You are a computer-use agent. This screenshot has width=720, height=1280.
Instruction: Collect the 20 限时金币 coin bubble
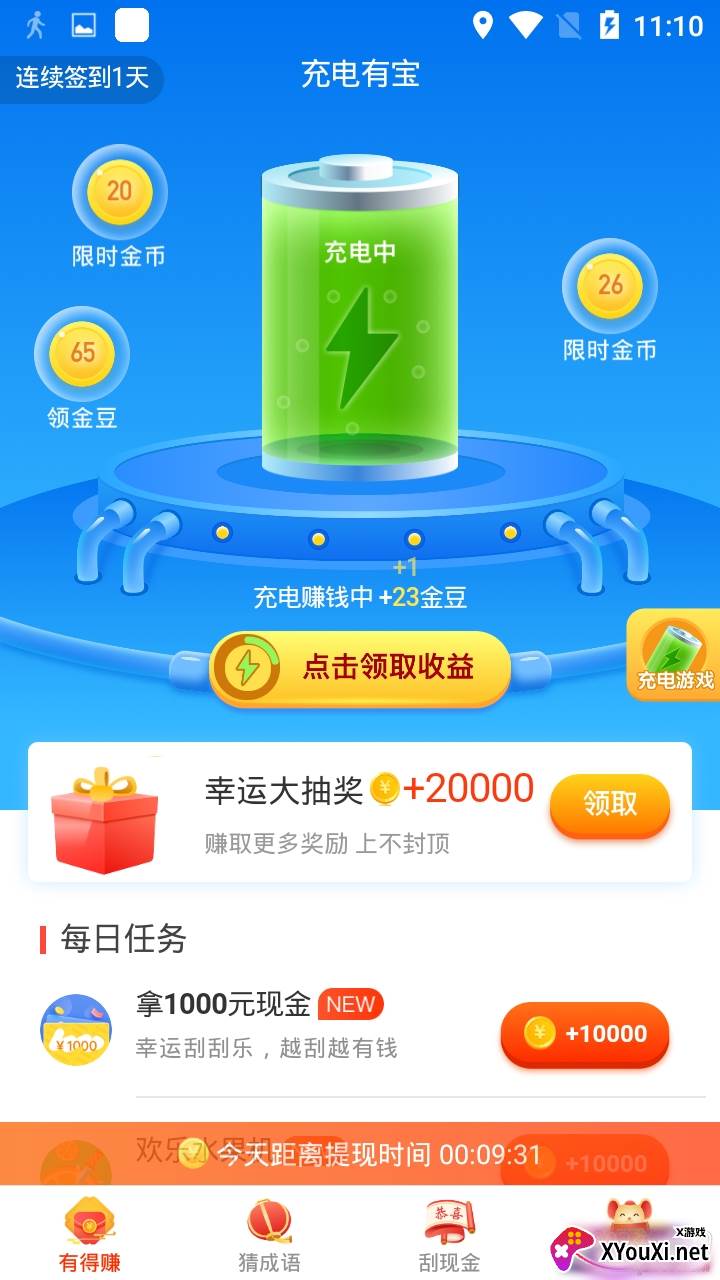pos(119,192)
